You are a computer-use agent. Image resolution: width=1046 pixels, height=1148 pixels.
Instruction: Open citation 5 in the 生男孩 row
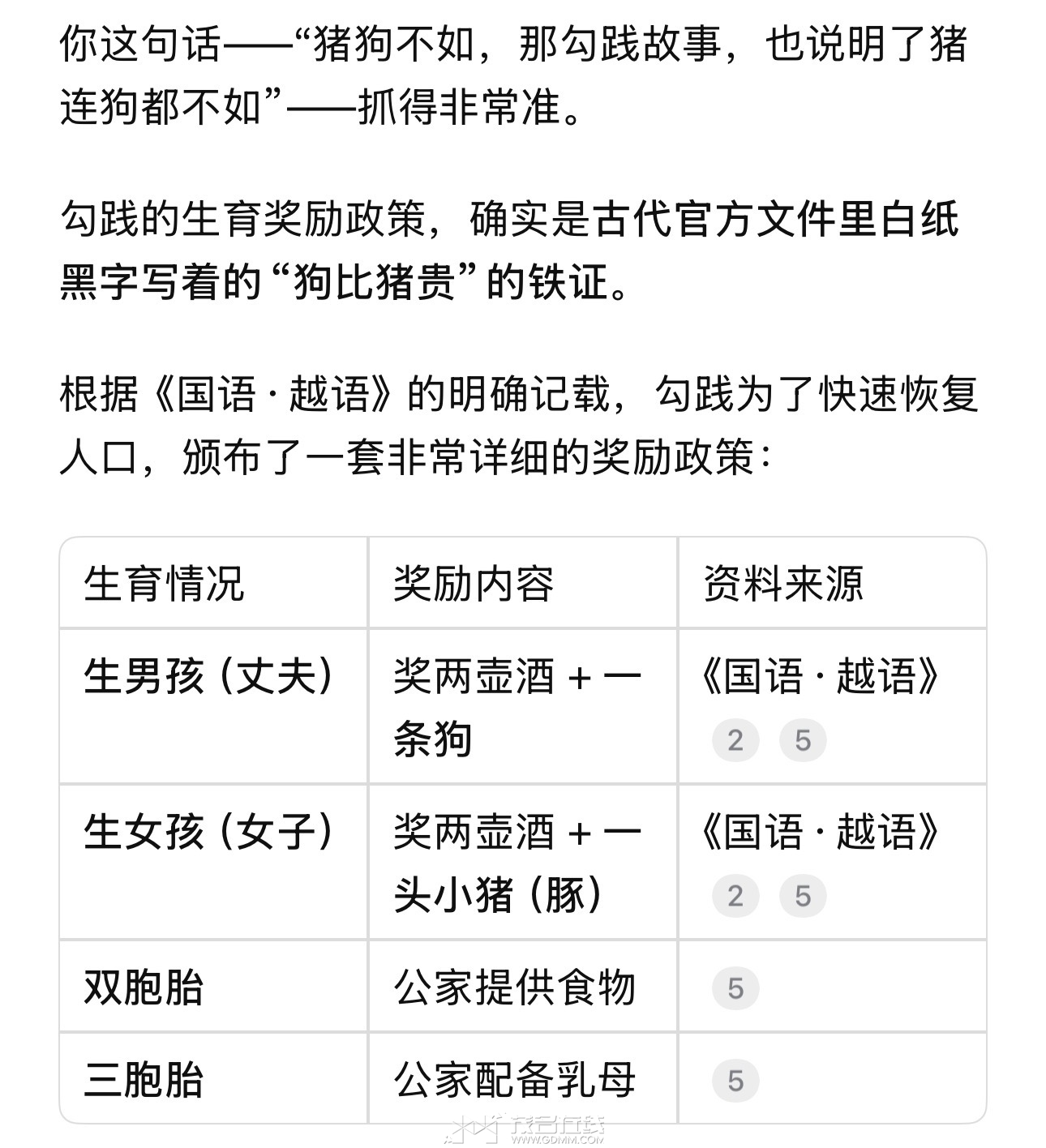tap(803, 740)
